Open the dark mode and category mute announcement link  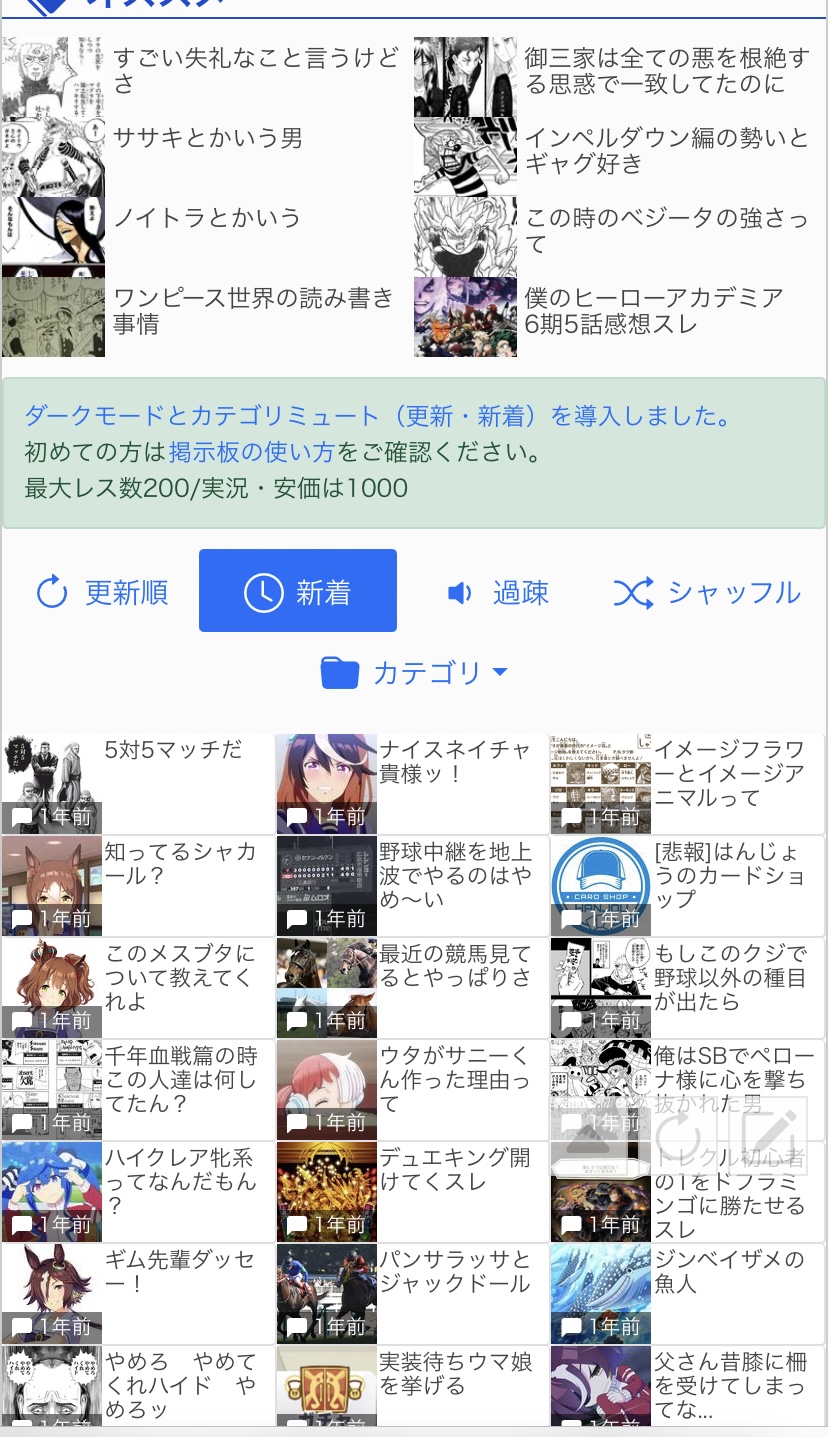pos(377,416)
